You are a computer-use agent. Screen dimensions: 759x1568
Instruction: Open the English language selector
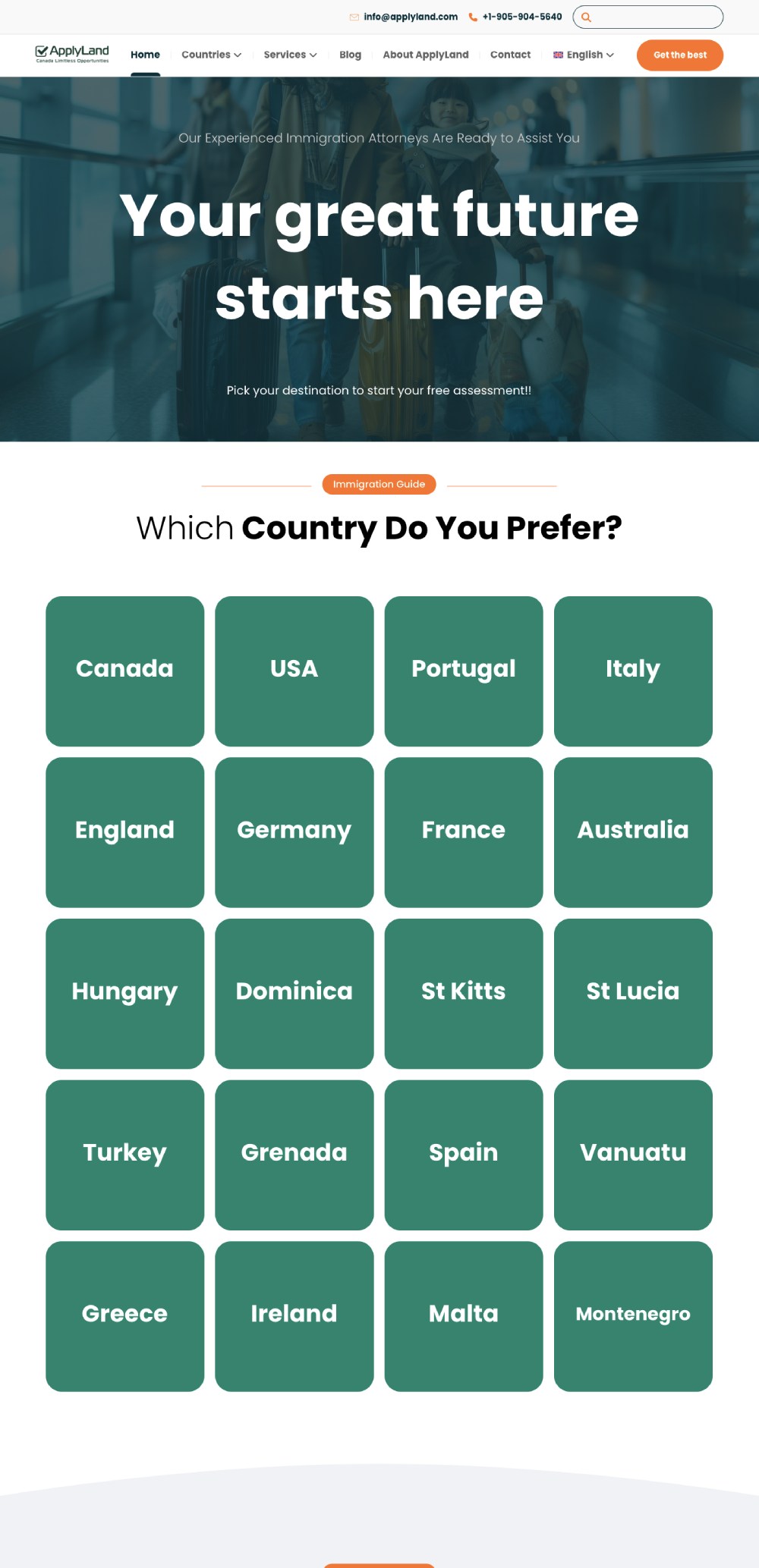(584, 55)
